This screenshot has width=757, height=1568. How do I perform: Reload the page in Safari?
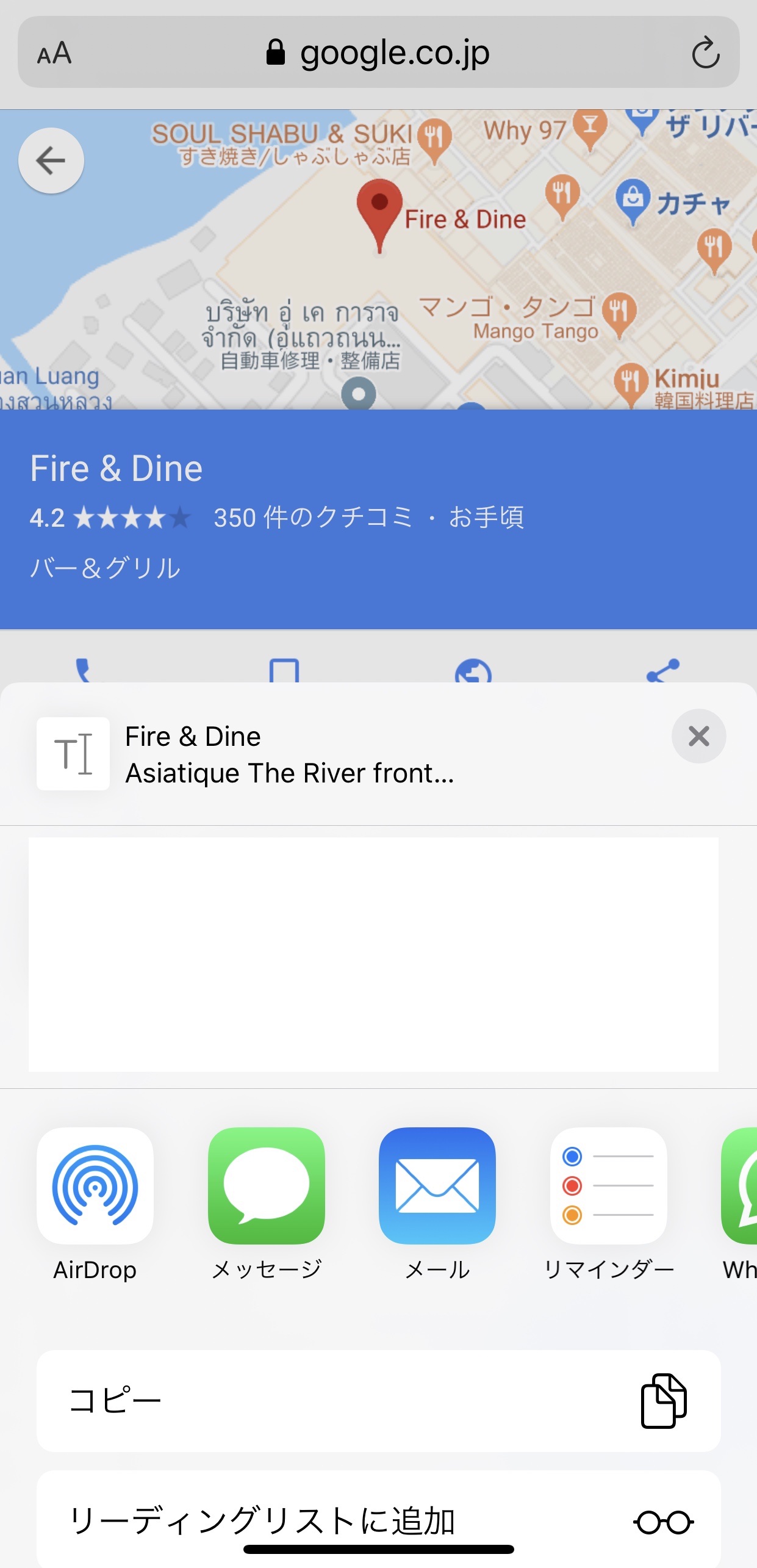[705, 52]
